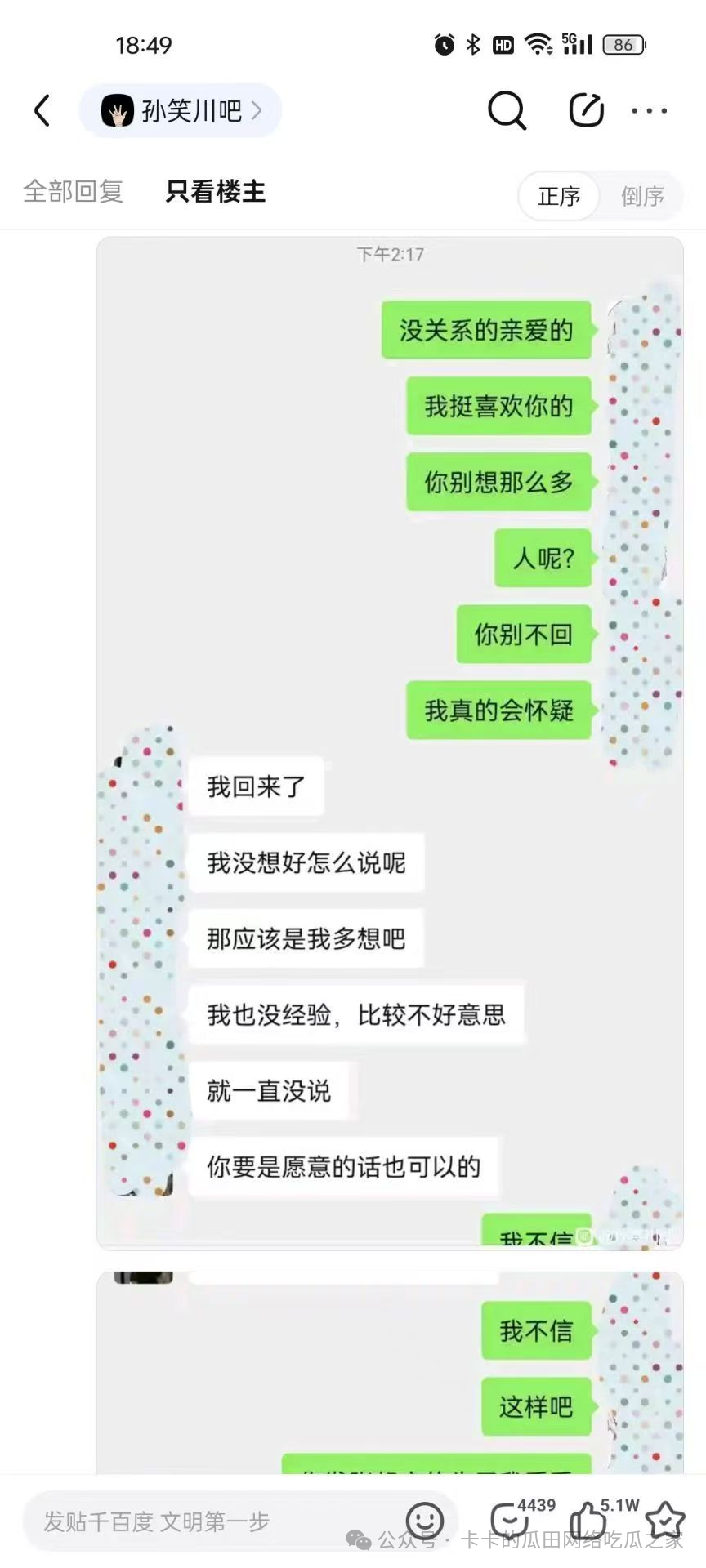Keep sorting on 正序
The image size is (706, 1568).
tap(558, 196)
